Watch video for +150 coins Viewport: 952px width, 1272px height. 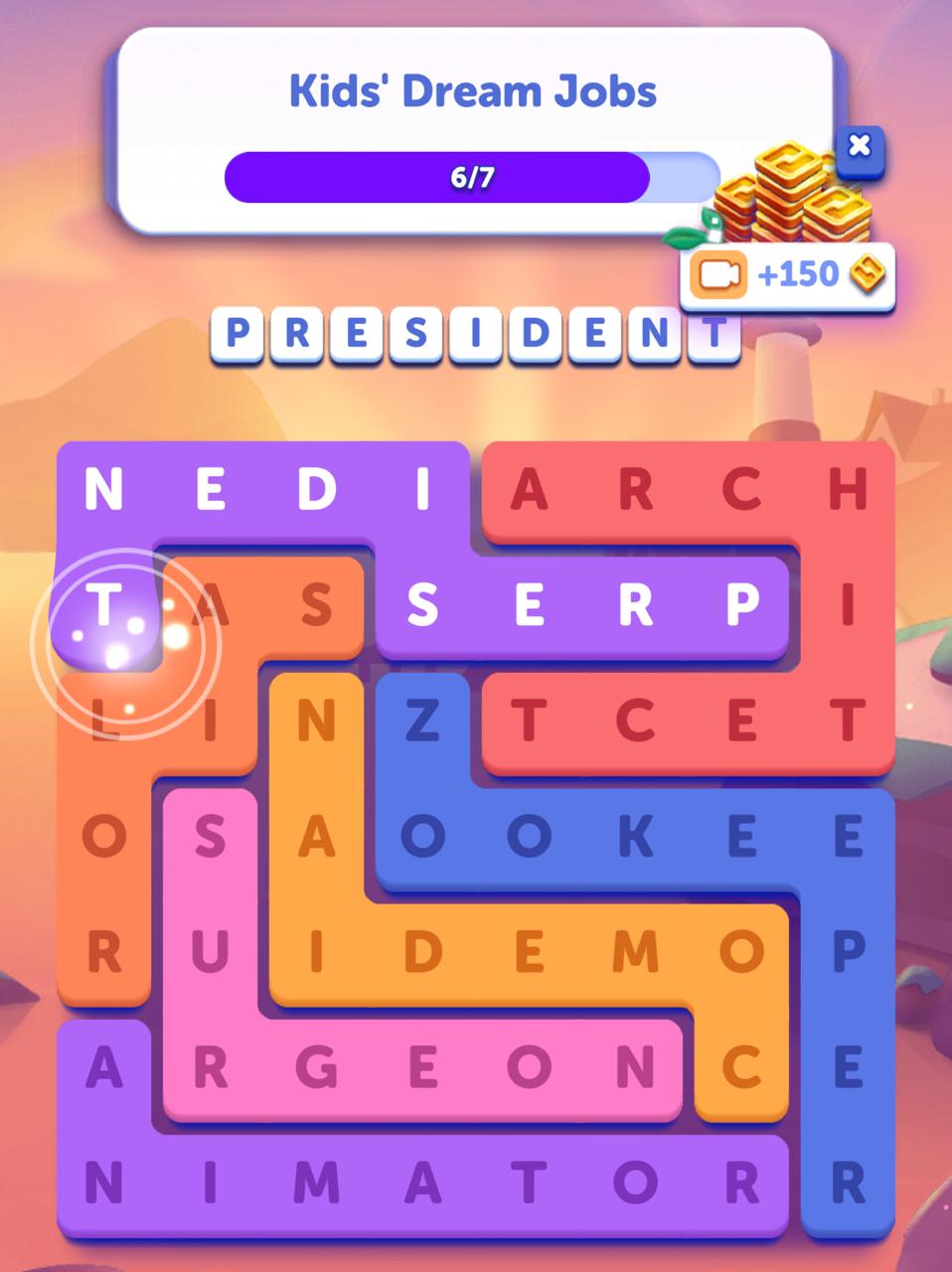[x=787, y=274]
